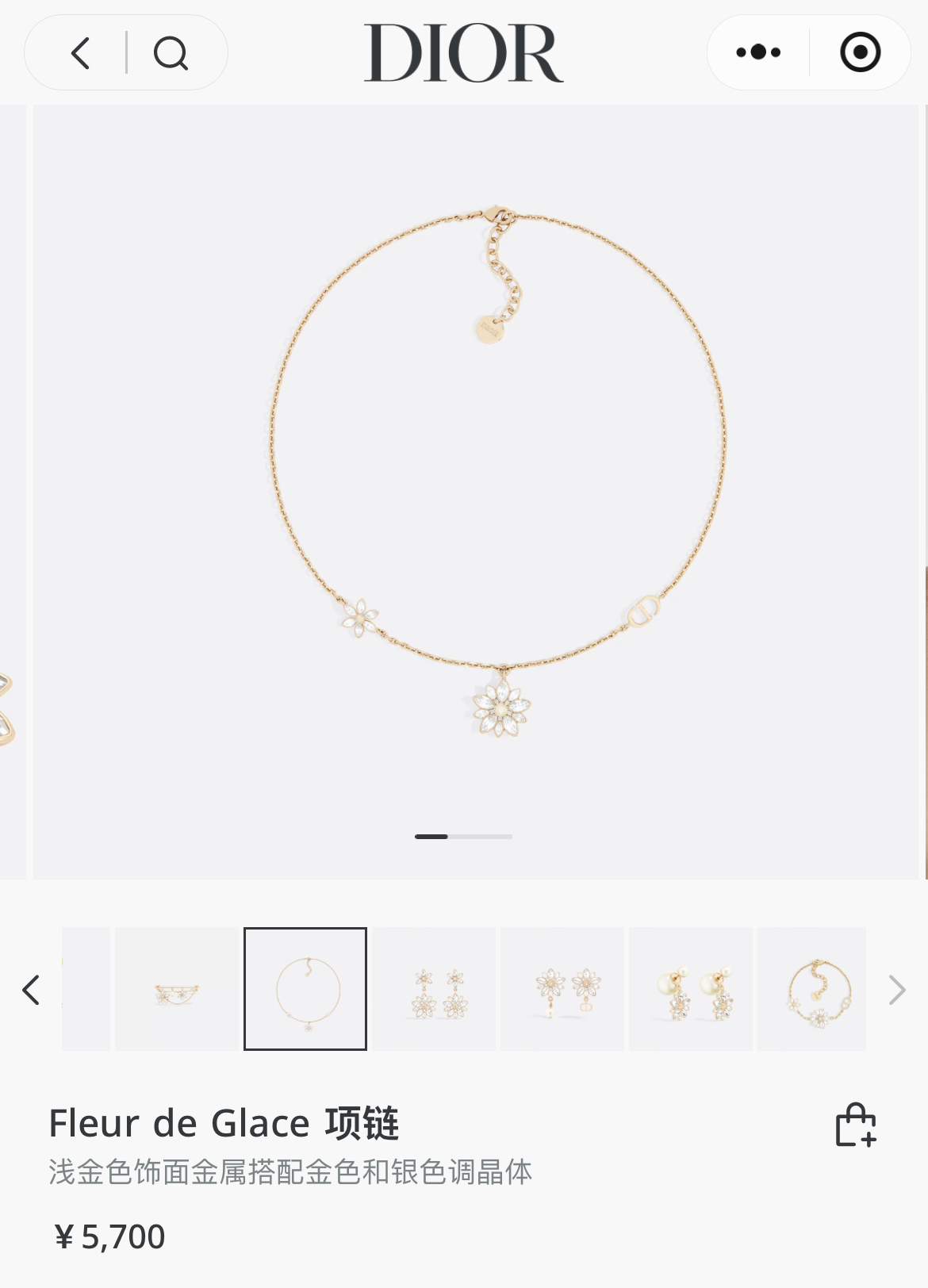The image size is (928, 1288).
Task: Select the brooch thumbnail
Action: click(x=177, y=990)
